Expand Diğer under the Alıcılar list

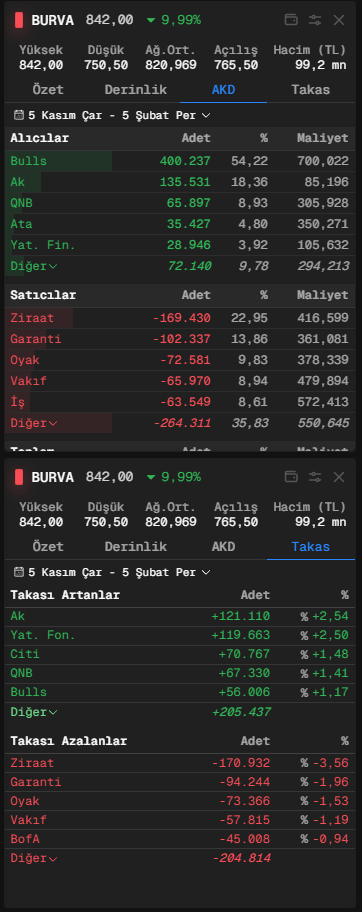tap(34, 266)
